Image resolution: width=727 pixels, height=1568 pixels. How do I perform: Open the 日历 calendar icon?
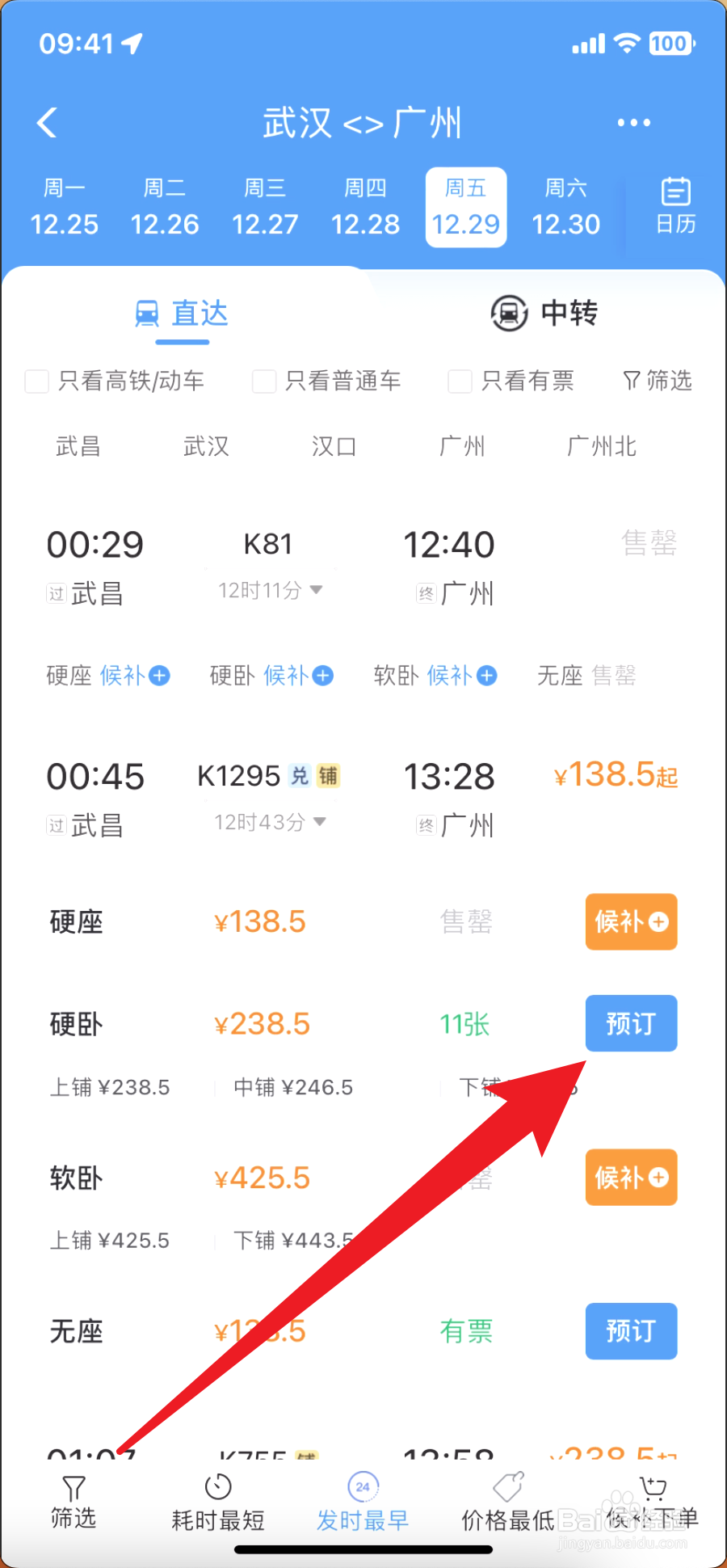(674, 206)
